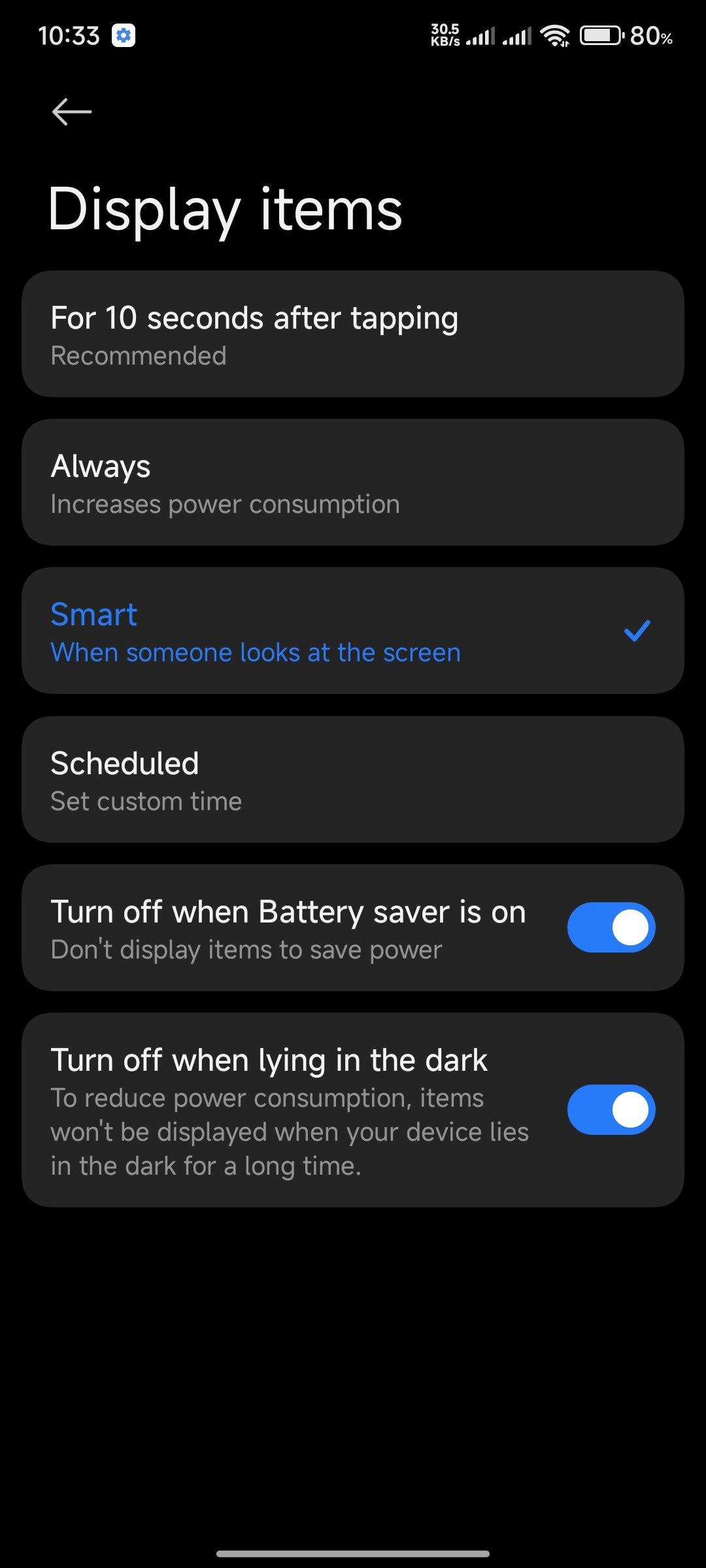Screen dimensions: 706x1568
Task: Pick Scheduled to set custom time
Action: click(x=353, y=779)
